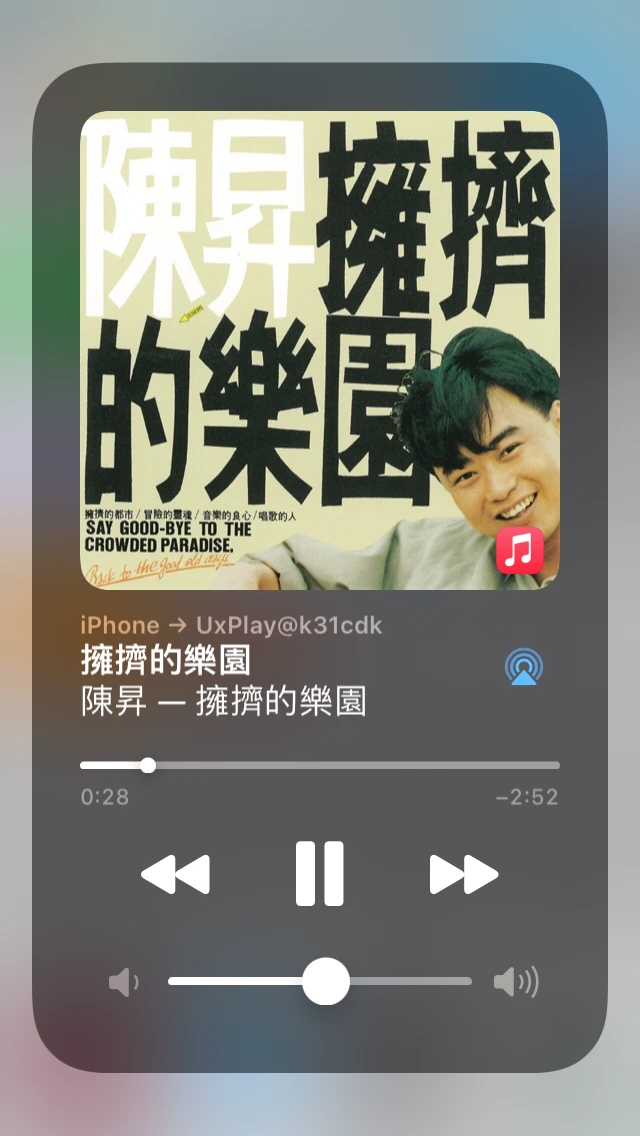Pause the current song

click(x=320, y=874)
